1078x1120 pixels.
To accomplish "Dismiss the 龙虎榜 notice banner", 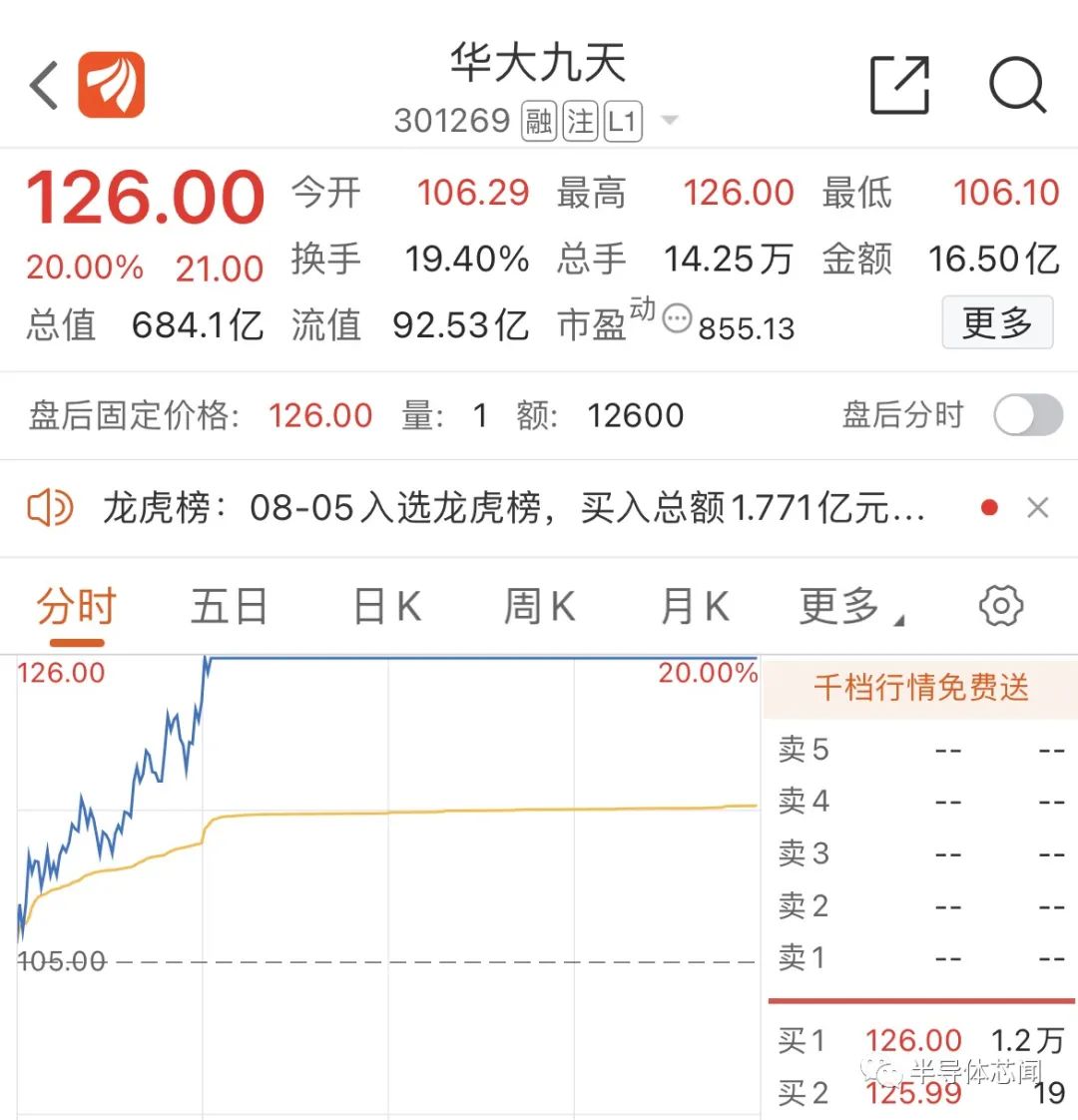I will 1037,508.
